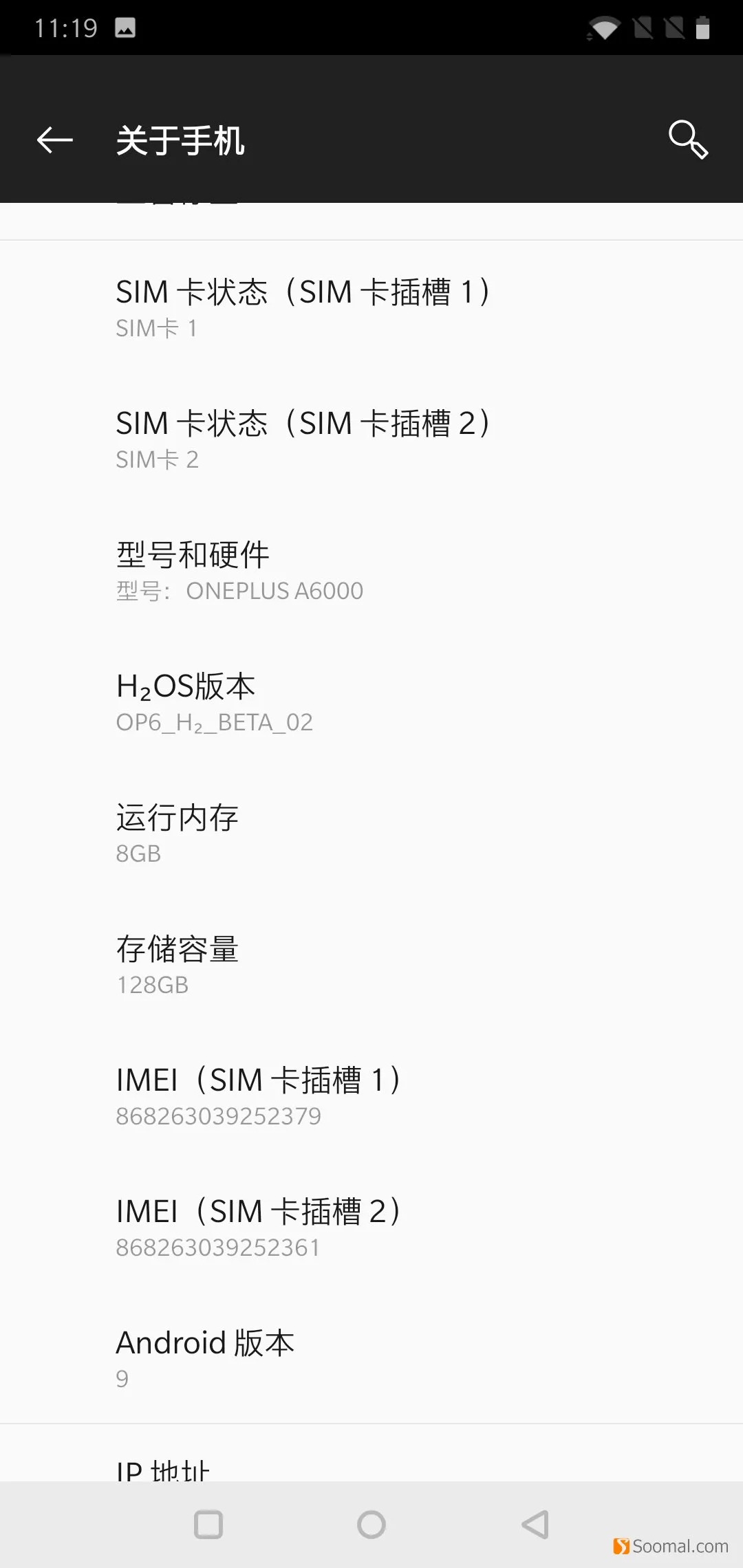The image size is (743, 1568).
Task: Open 型号和硬件 details
Action: (371, 571)
